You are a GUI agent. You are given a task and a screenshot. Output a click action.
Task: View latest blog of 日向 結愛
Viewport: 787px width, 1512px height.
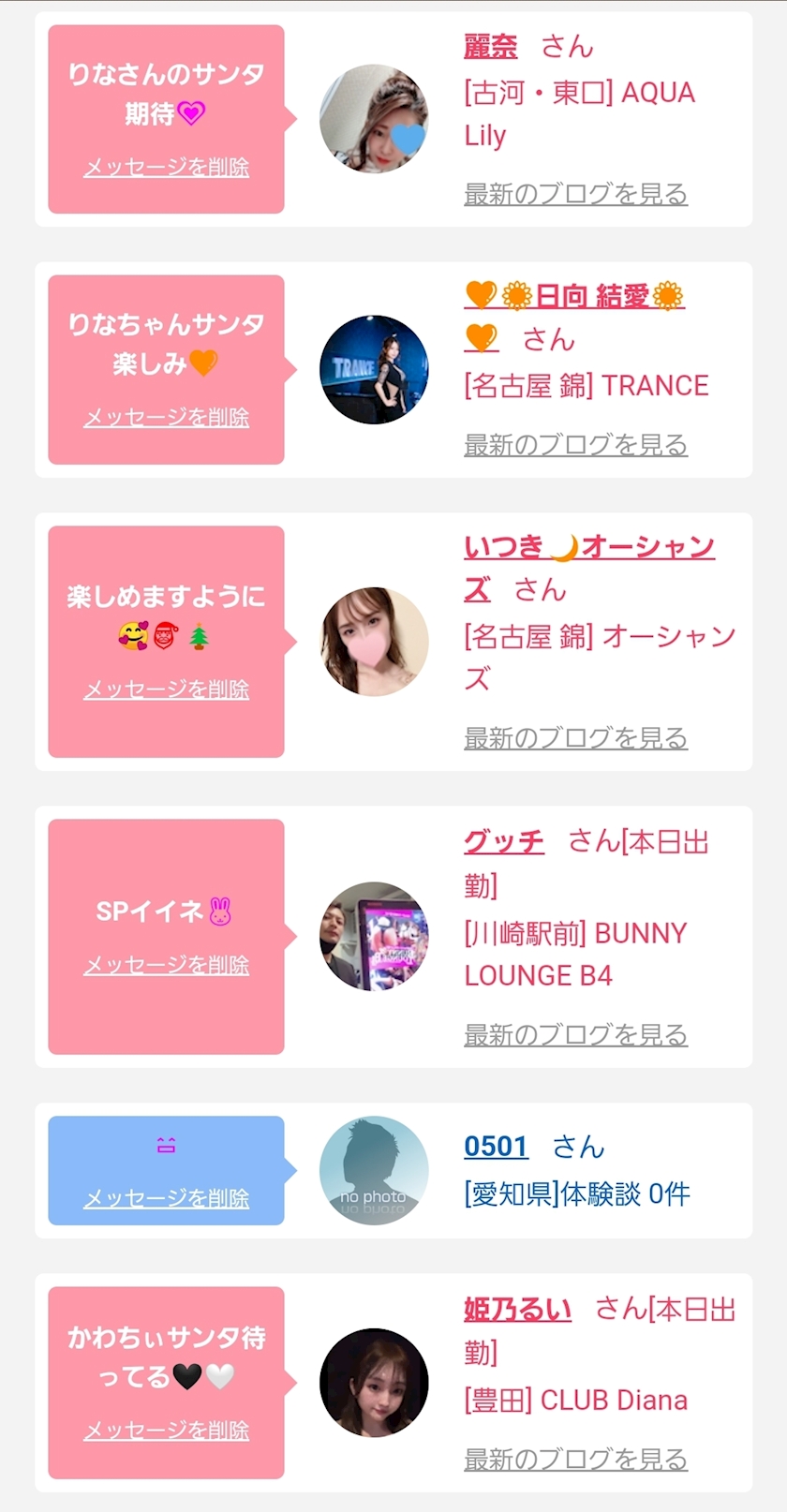tap(576, 444)
